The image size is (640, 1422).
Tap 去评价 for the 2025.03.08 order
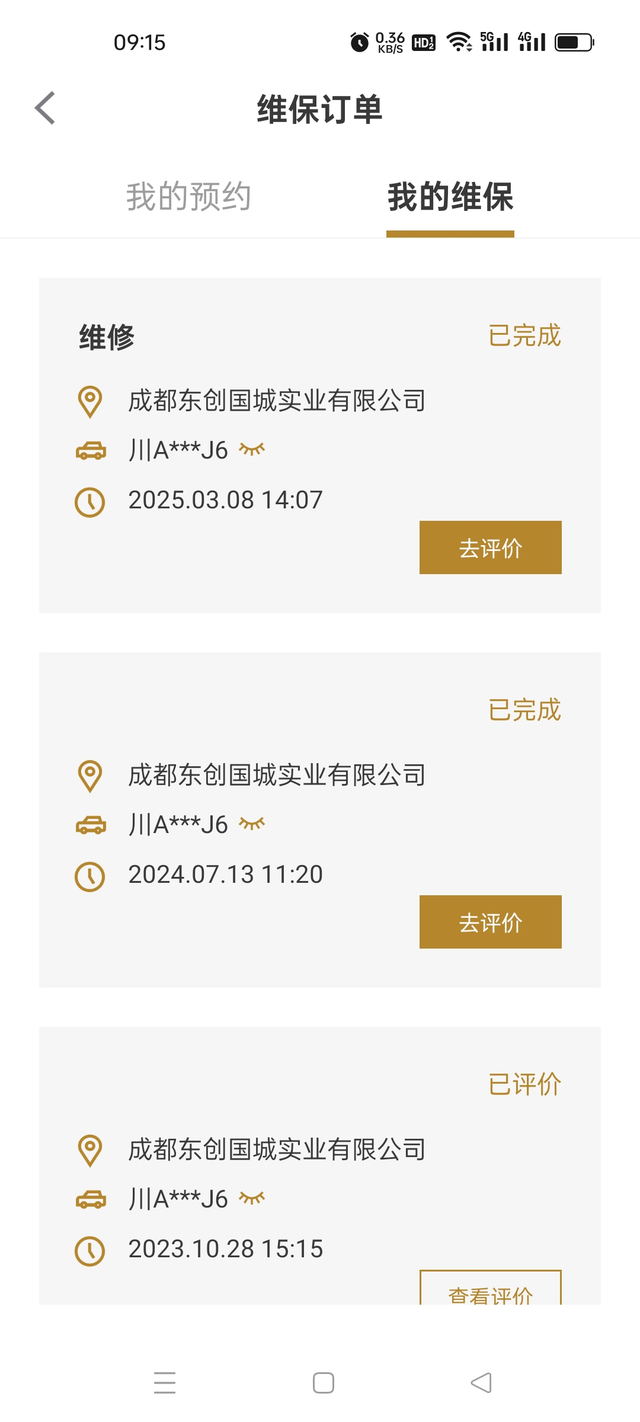[490, 548]
